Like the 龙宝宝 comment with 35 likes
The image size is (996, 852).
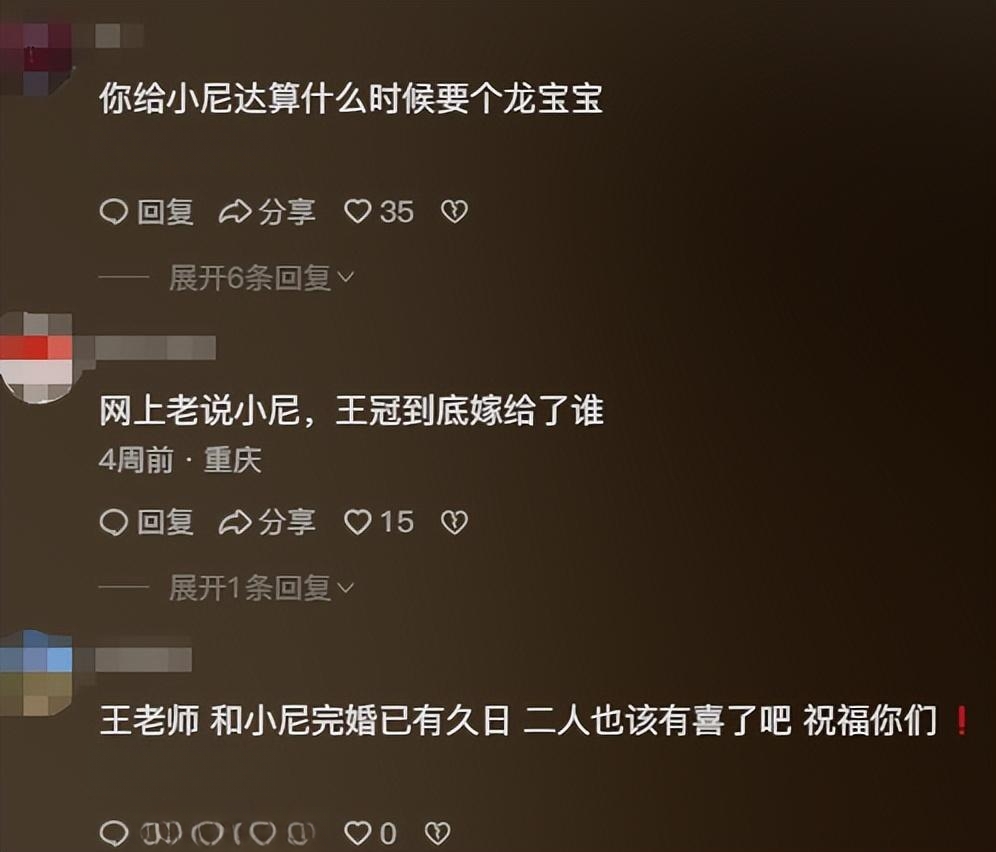point(358,212)
